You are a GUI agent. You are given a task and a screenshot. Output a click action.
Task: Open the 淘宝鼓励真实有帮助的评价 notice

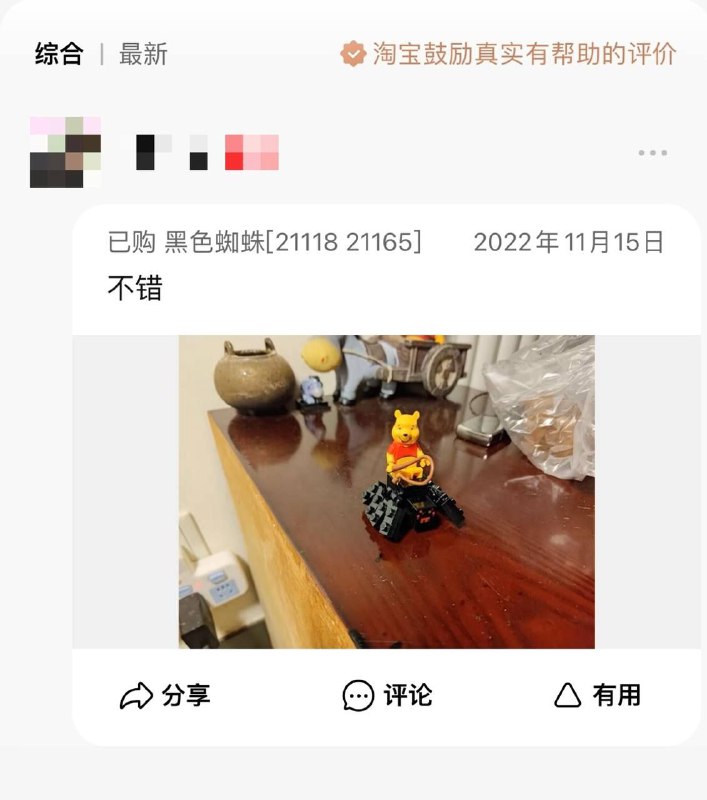click(509, 54)
